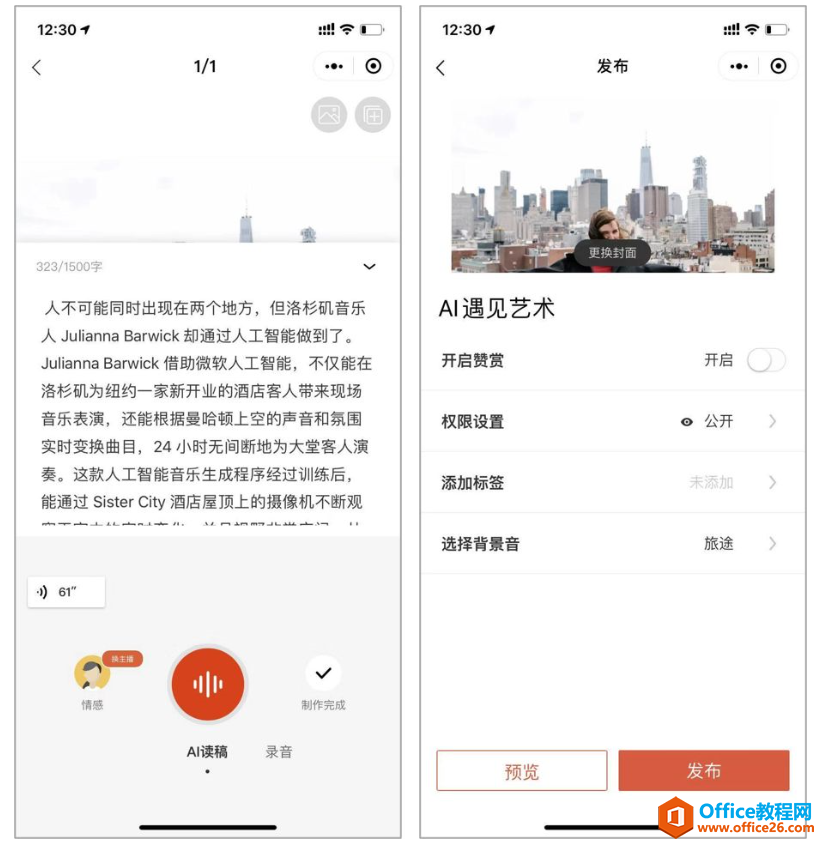Go back from the 发布 screen

point(441,67)
